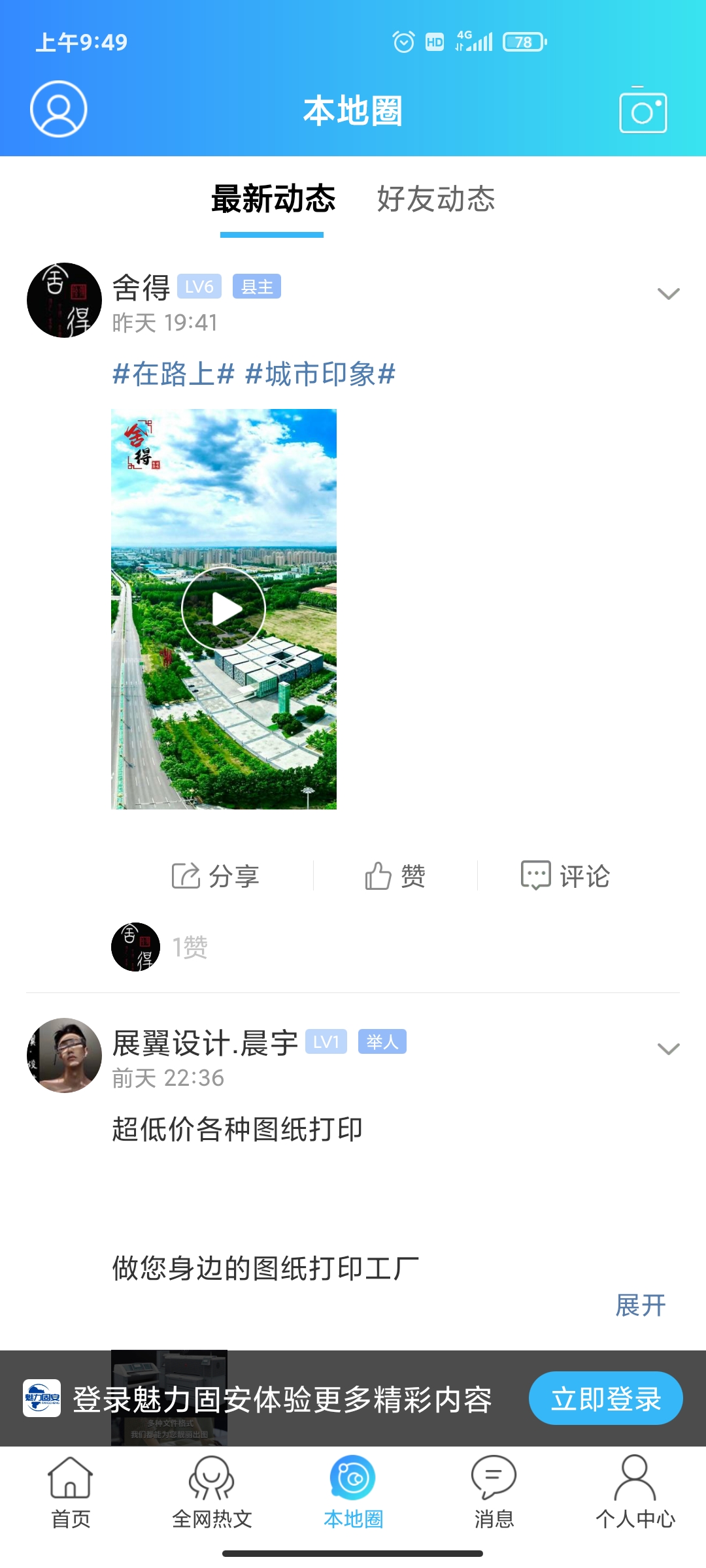Select the 最新动态 tab

273,199
